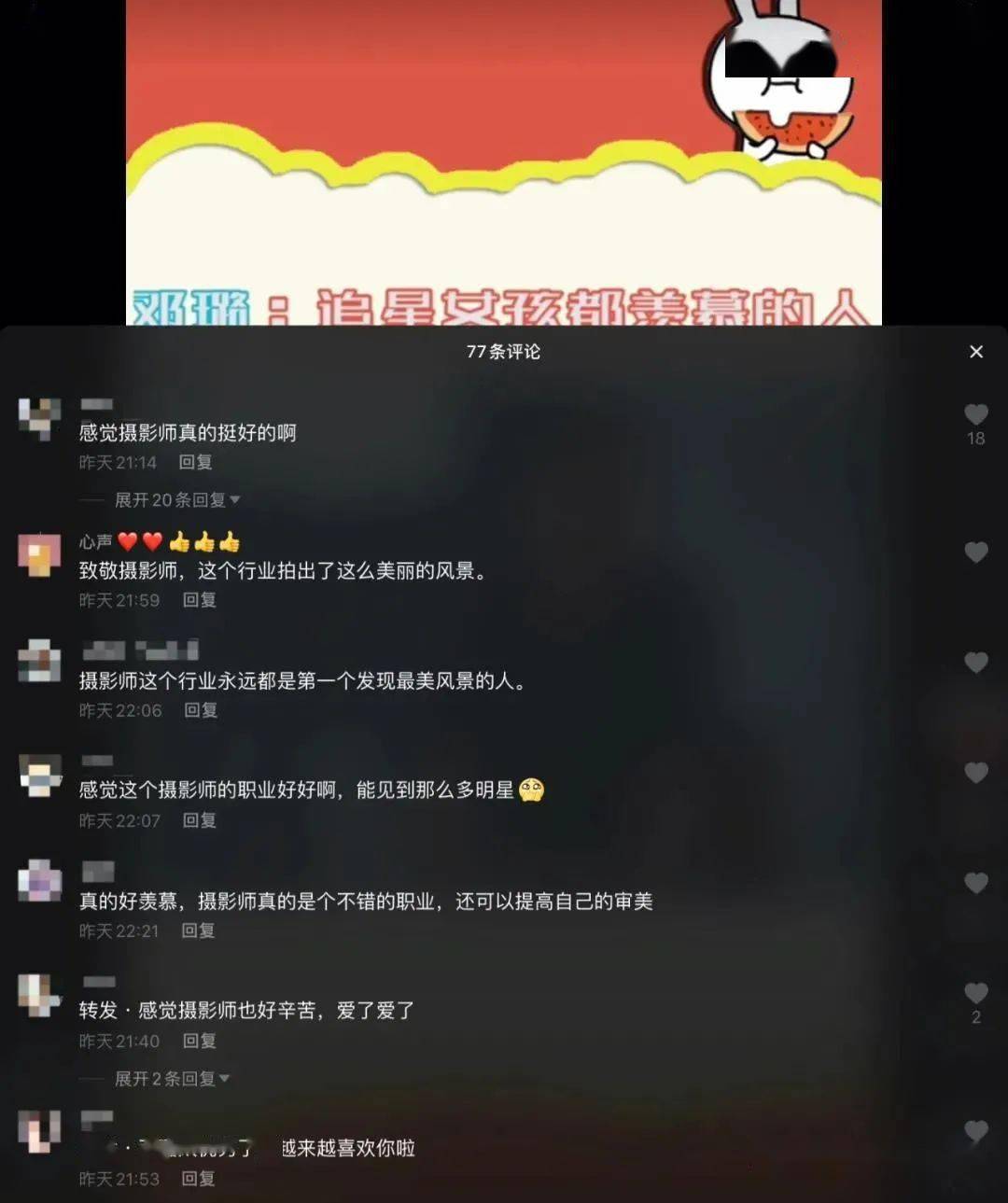Like the comment 能见到那么多明星
This screenshot has height=1203, width=1008.
976,773
